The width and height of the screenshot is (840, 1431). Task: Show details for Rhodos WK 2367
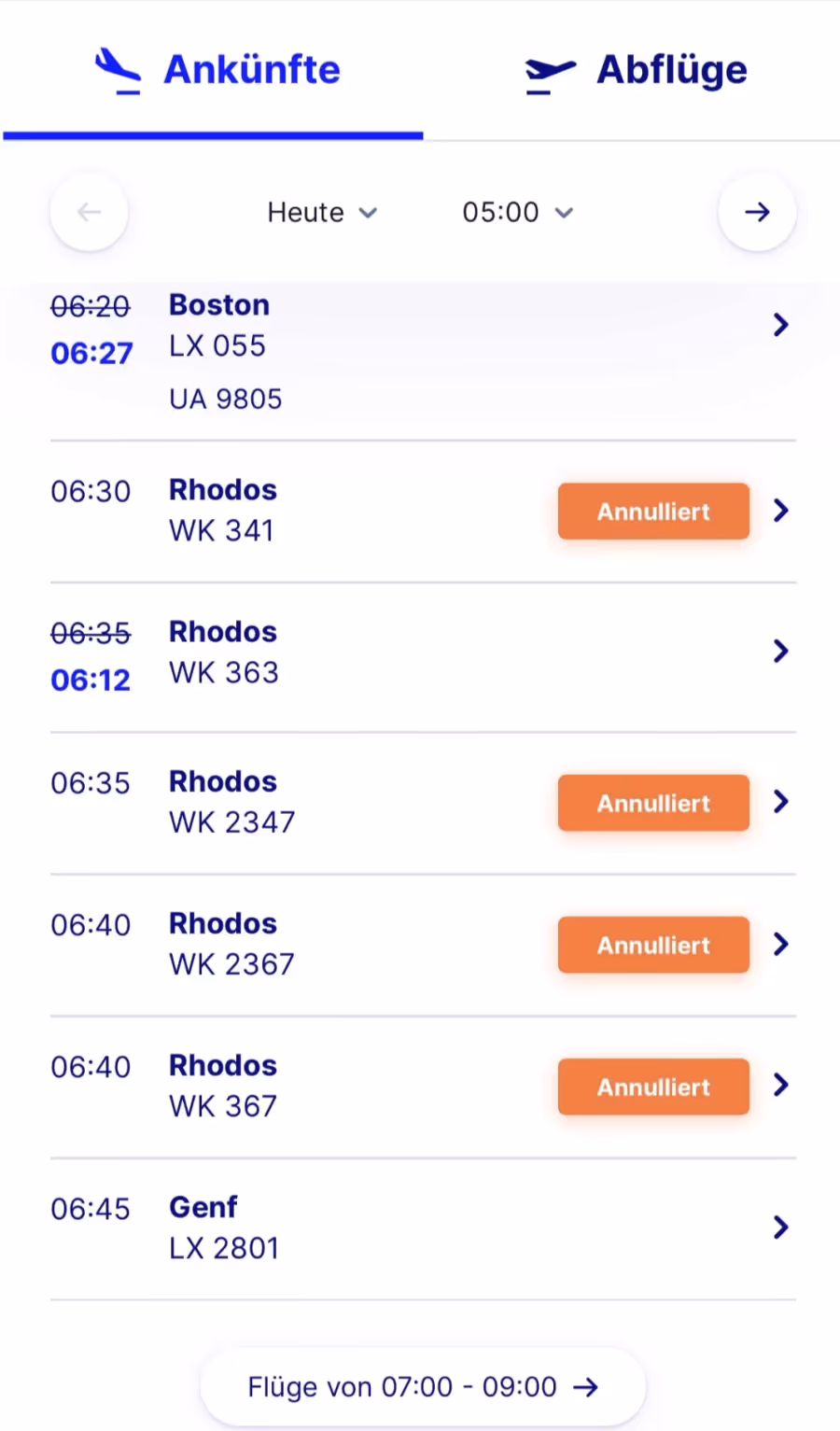(x=423, y=945)
